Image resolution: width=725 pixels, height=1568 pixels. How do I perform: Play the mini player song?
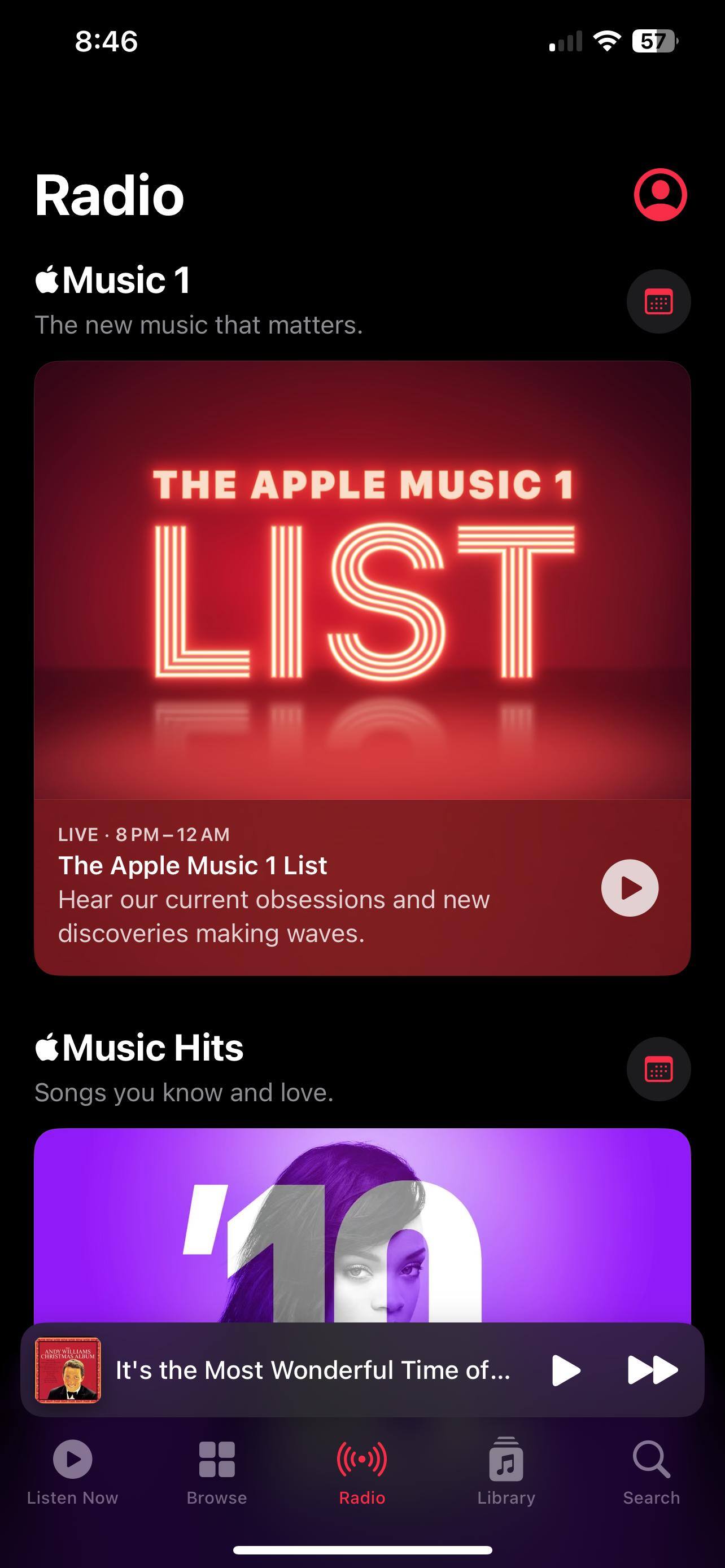565,1370
